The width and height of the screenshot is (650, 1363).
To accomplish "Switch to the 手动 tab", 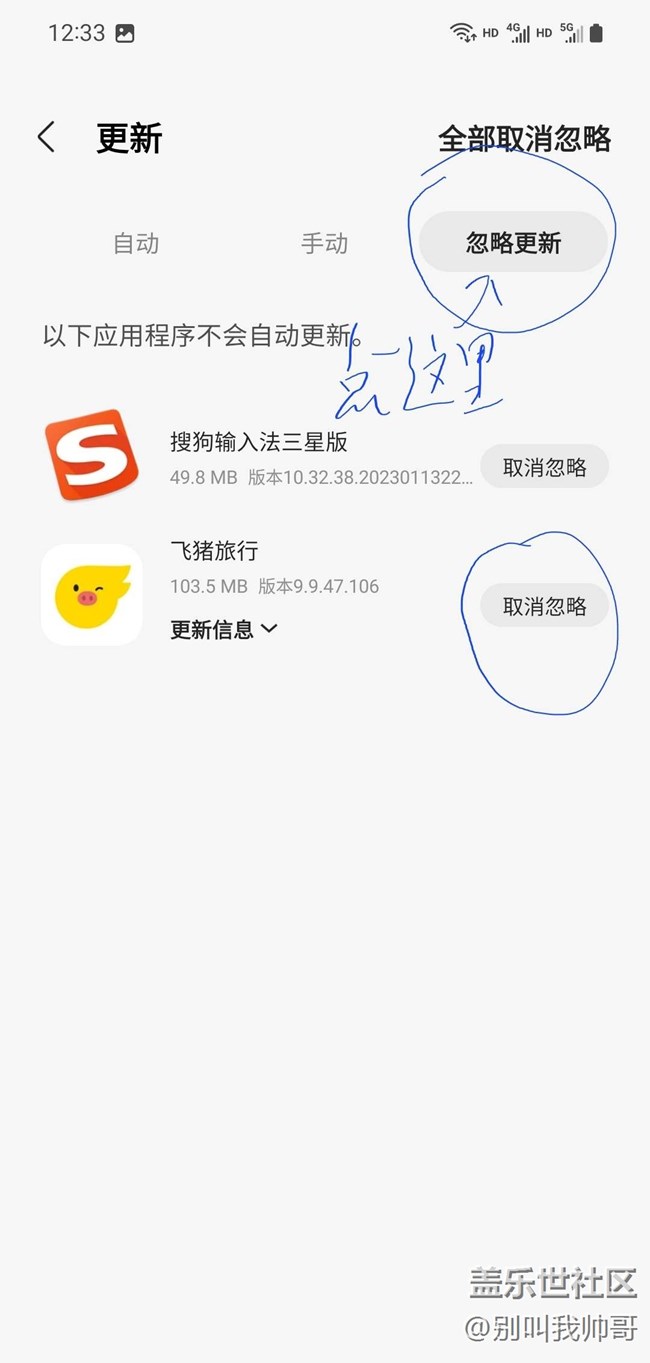I will [324, 243].
